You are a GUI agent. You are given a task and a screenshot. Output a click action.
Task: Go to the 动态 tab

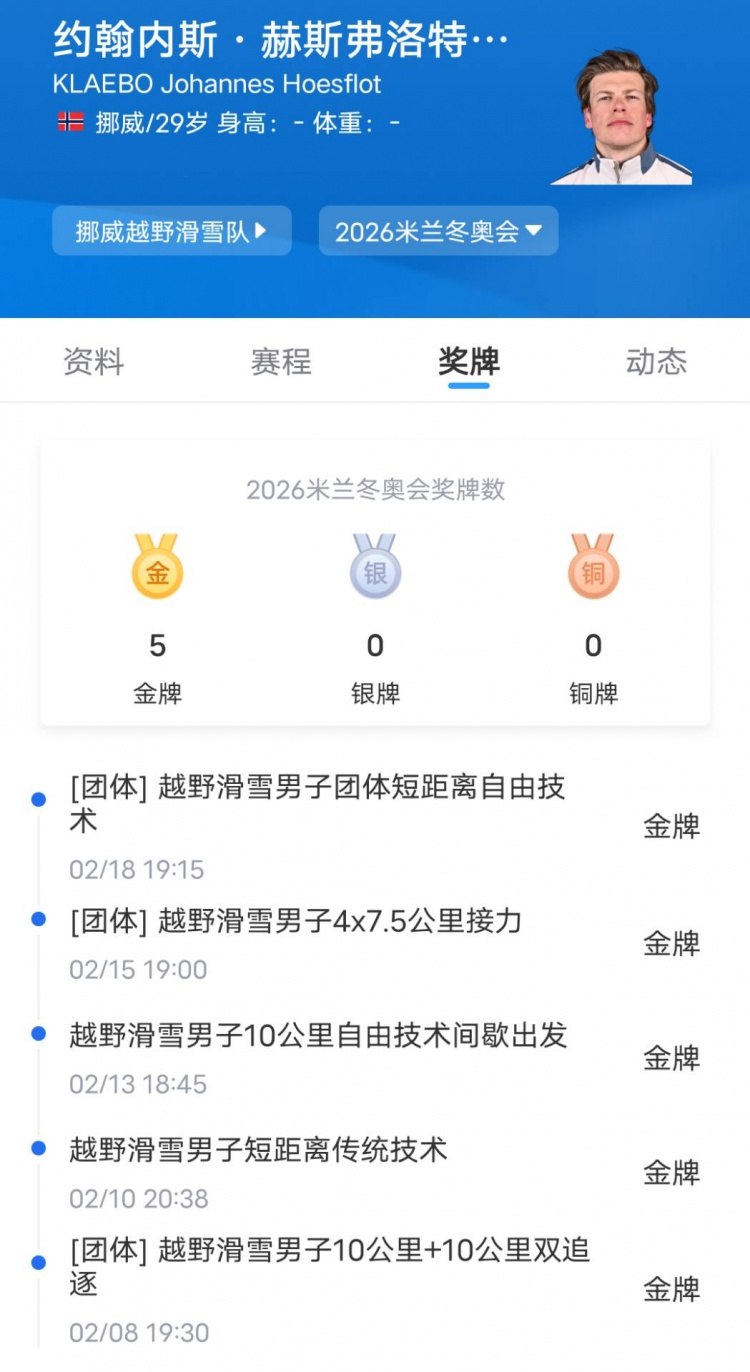(x=656, y=362)
